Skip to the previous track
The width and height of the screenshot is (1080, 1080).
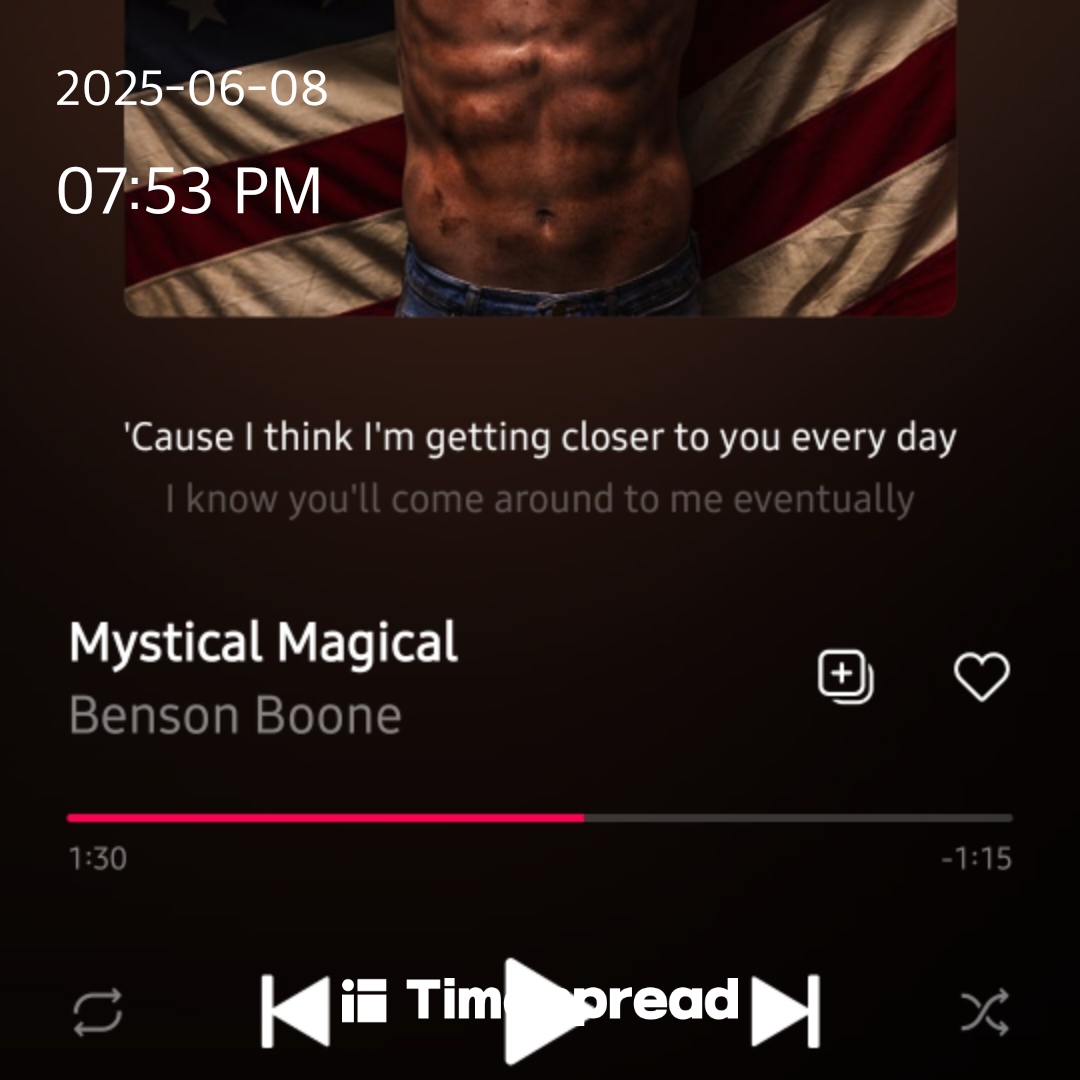(295, 1010)
